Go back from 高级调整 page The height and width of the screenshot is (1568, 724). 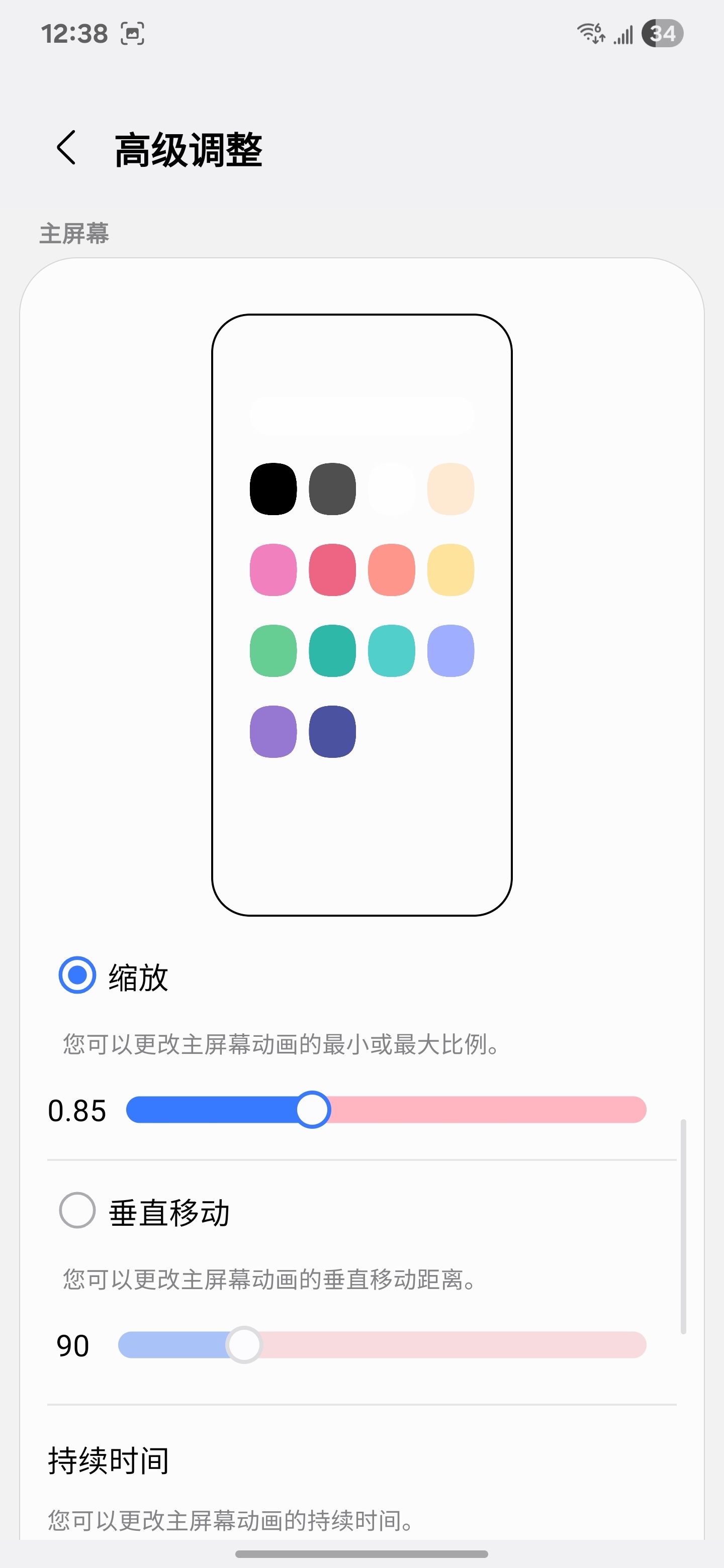66,148
